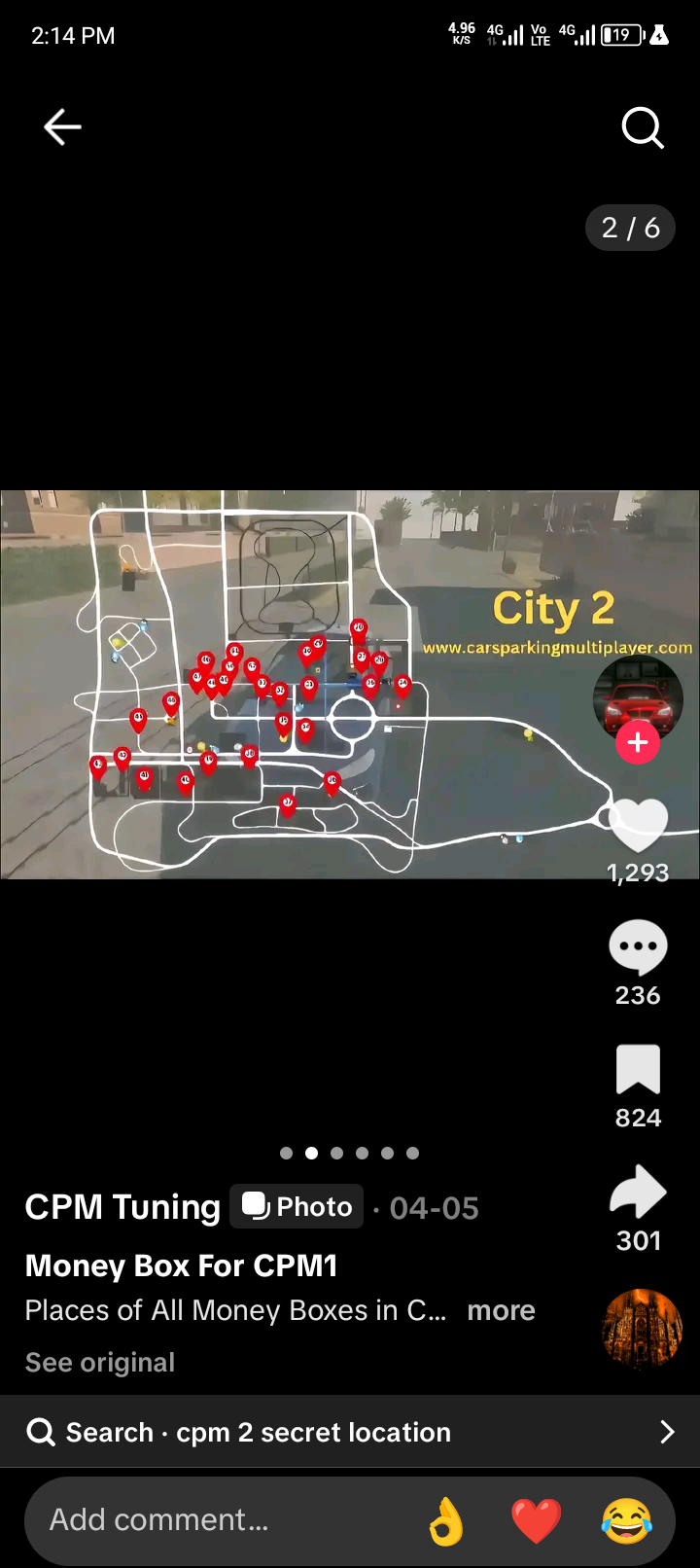Expand the caption with more
700x1568 pixels.
pyautogui.click(x=501, y=1310)
